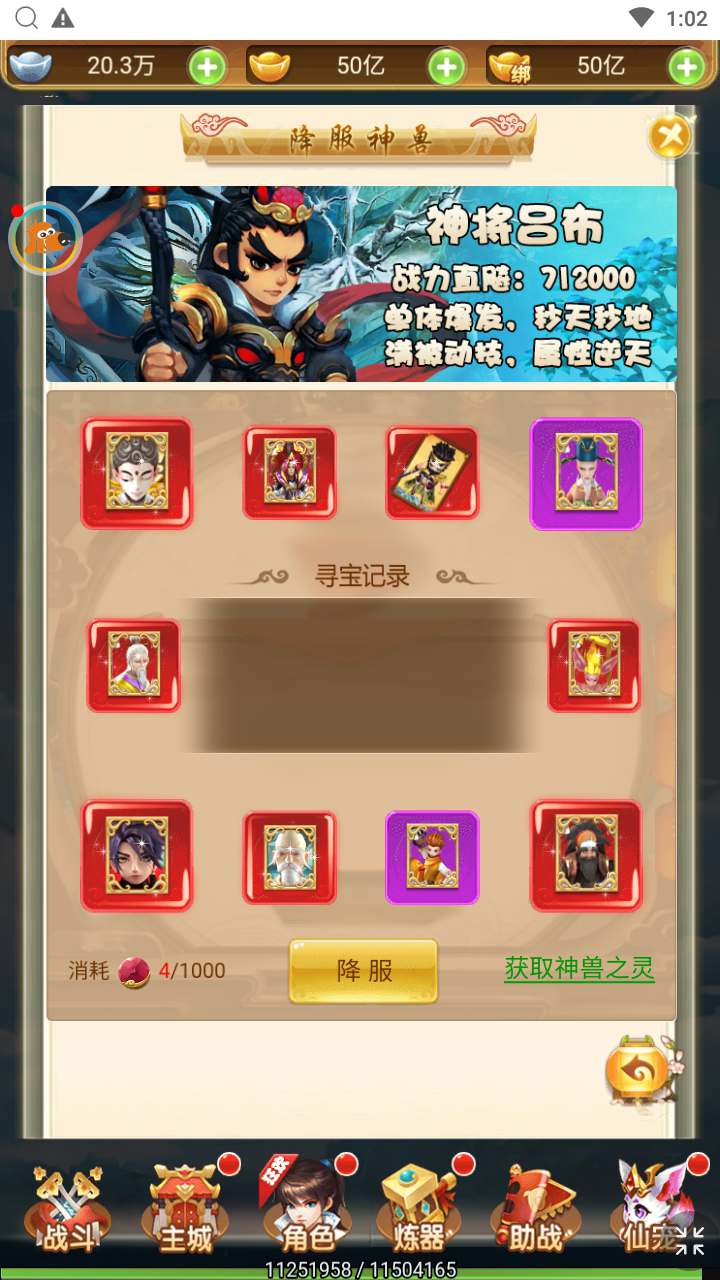The height and width of the screenshot is (1280, 720).
Task: Add gold ingots via the middle plus button
Action: 446,67
